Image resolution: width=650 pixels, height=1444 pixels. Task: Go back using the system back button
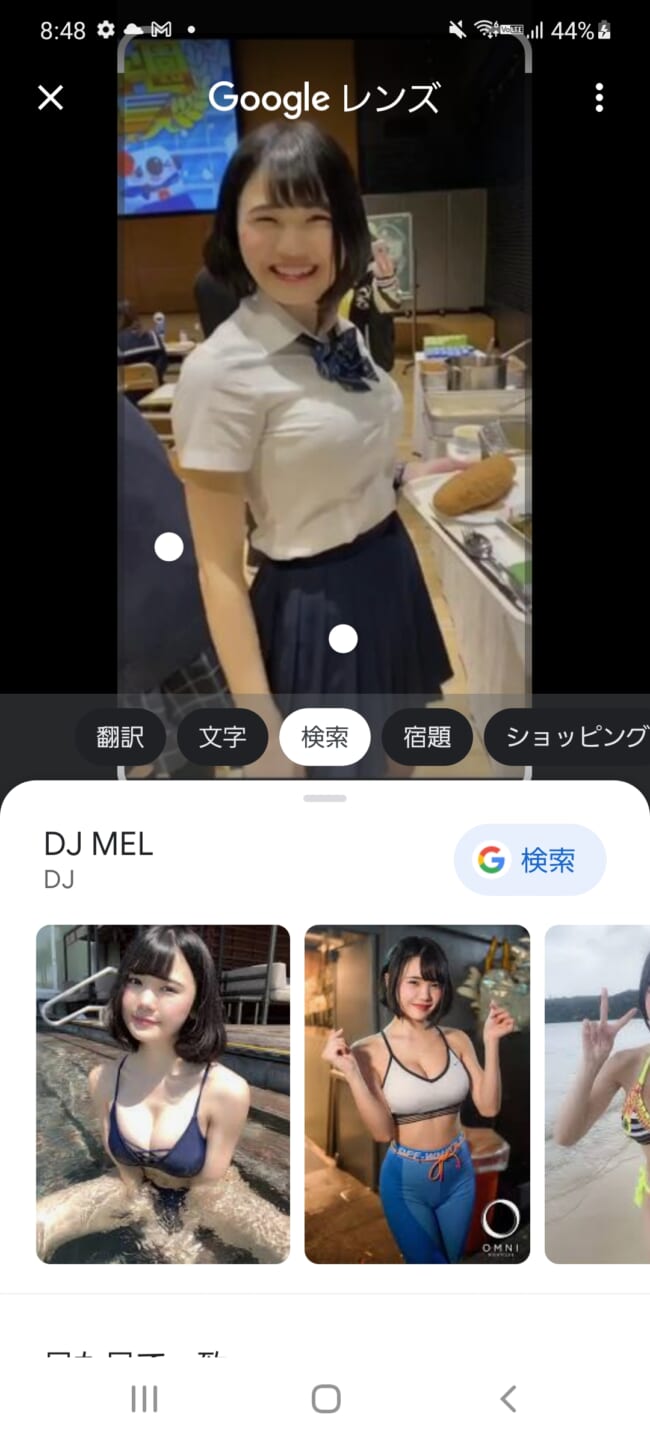click(508, 1398)
